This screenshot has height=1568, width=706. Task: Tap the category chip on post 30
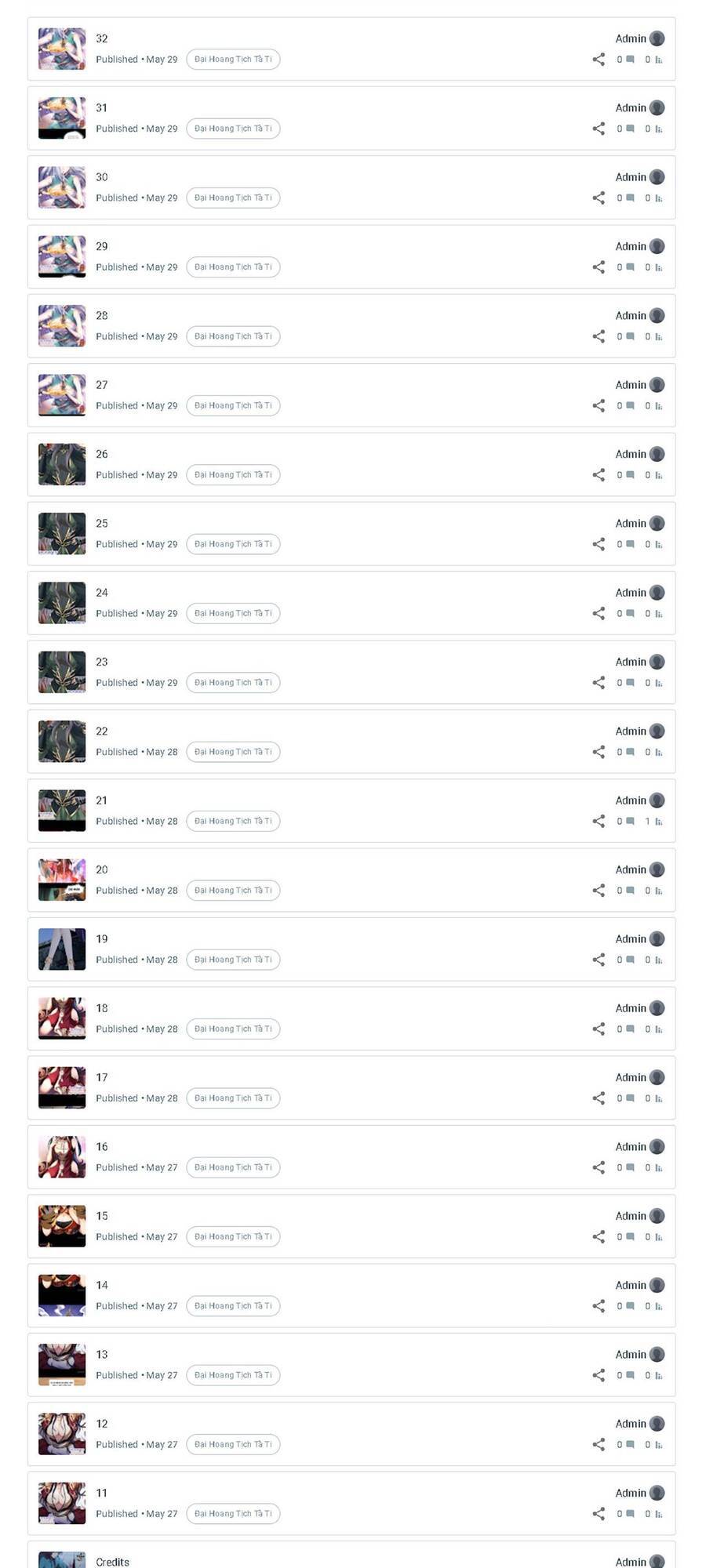[x=233, y=198]
